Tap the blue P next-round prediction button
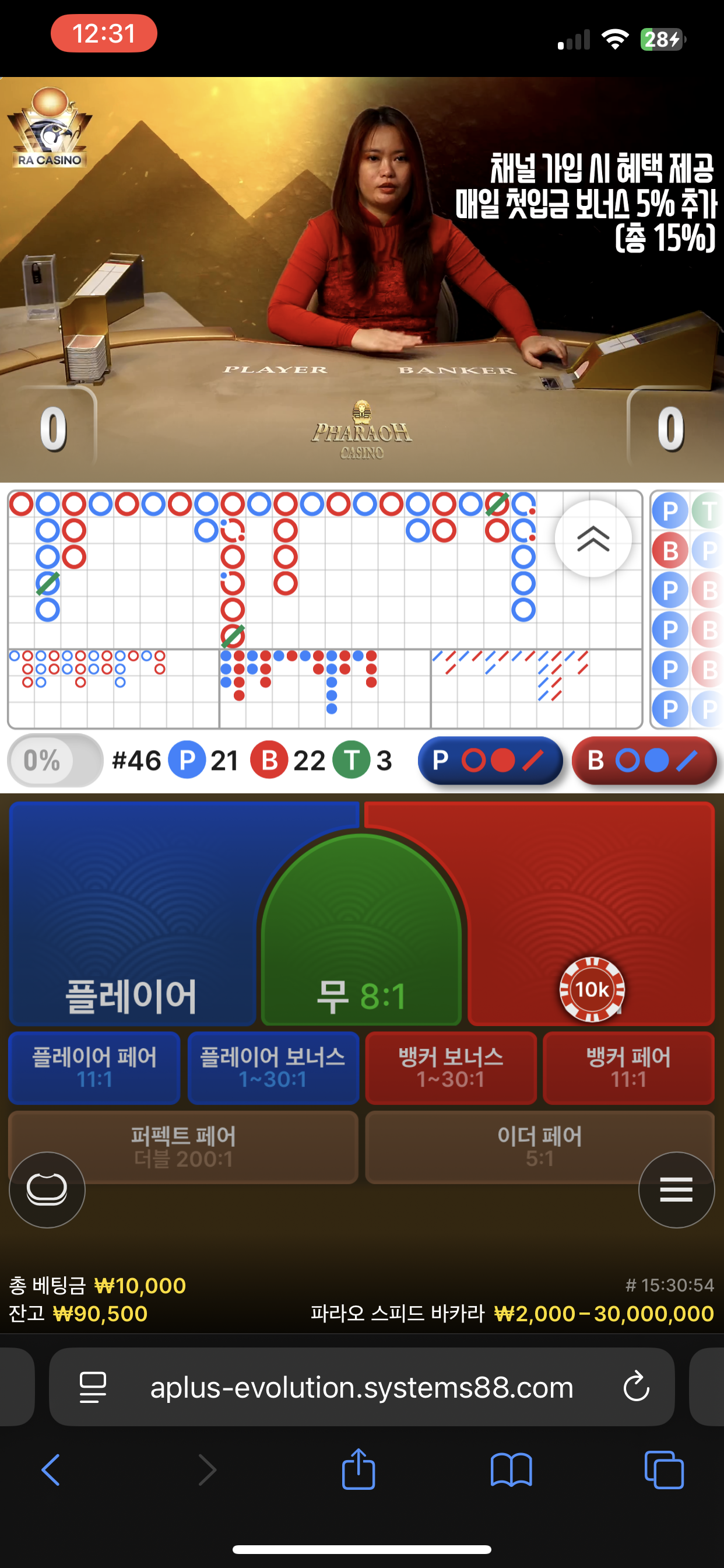 pos(490,760)
